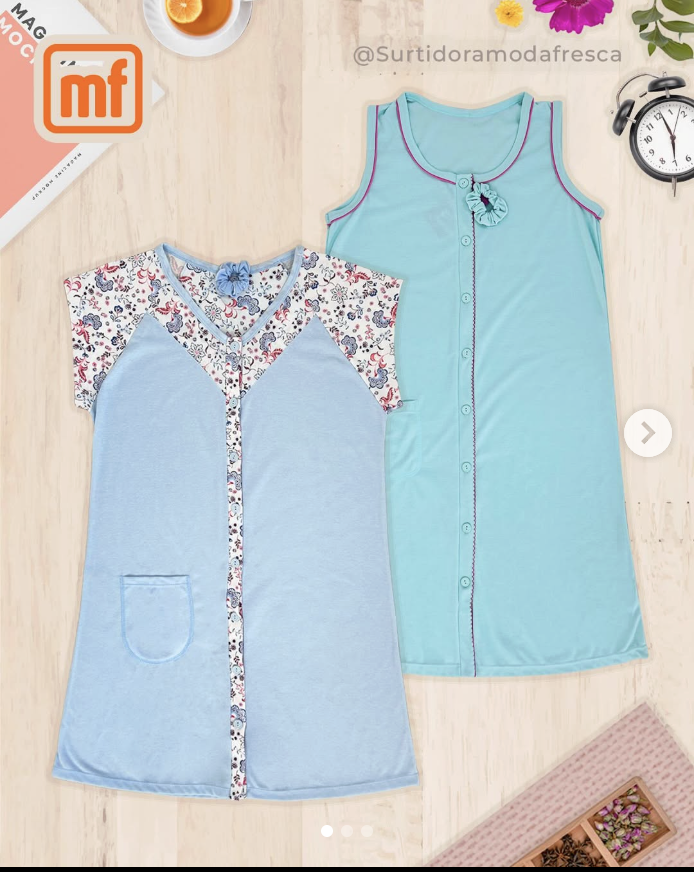
Task: Tap the second page indicator dot
Action: pos(347,831)
